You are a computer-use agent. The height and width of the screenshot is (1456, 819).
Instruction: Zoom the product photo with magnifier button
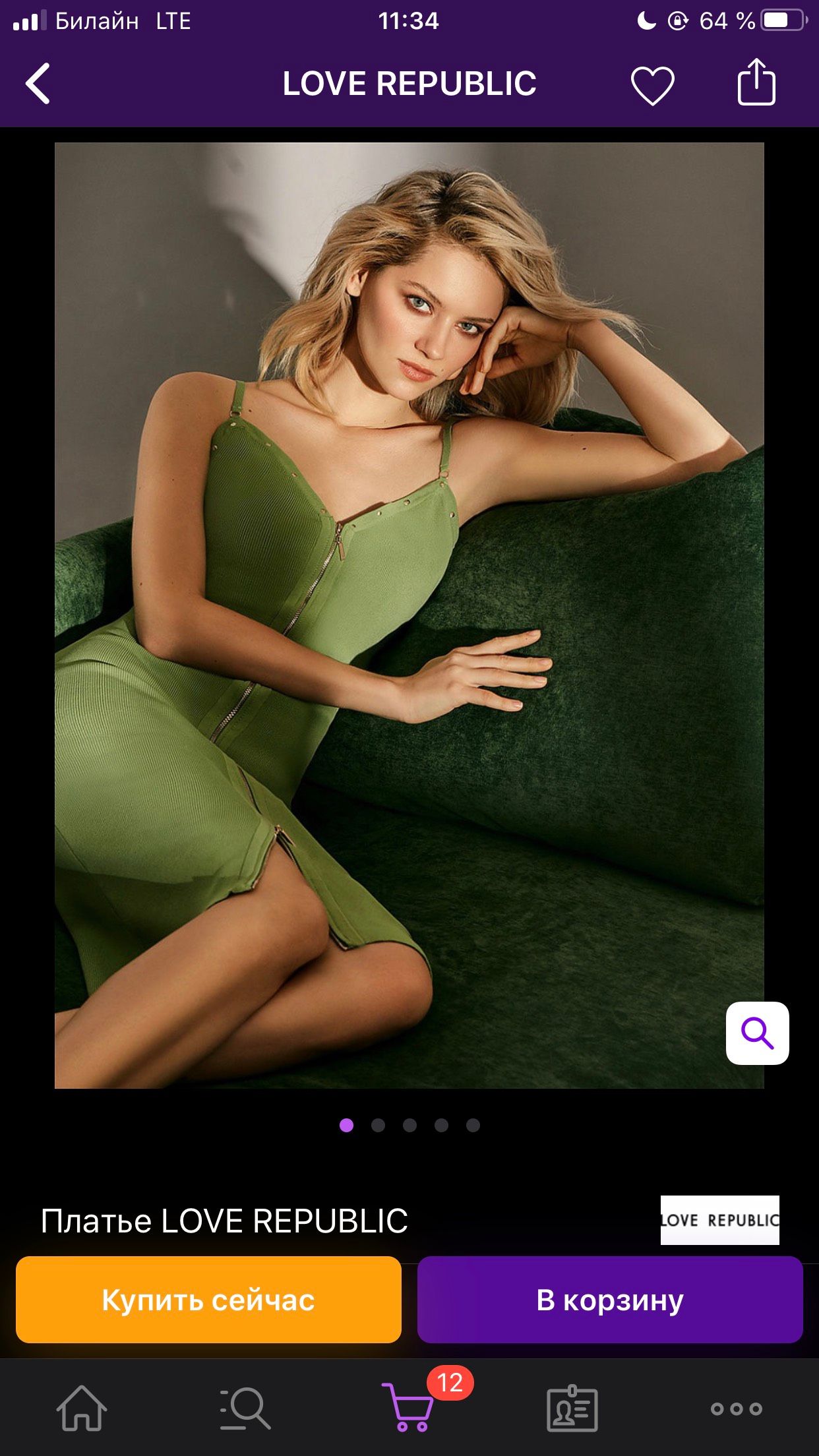click(757, 1033)
